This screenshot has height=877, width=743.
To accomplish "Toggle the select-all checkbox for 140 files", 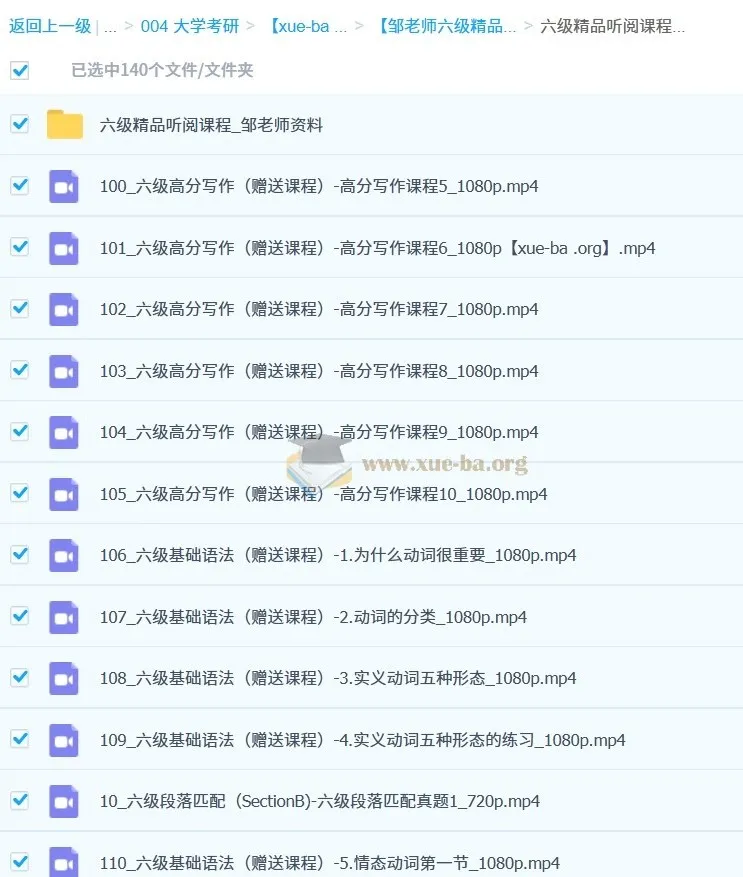I will click(x=19, y=70).
